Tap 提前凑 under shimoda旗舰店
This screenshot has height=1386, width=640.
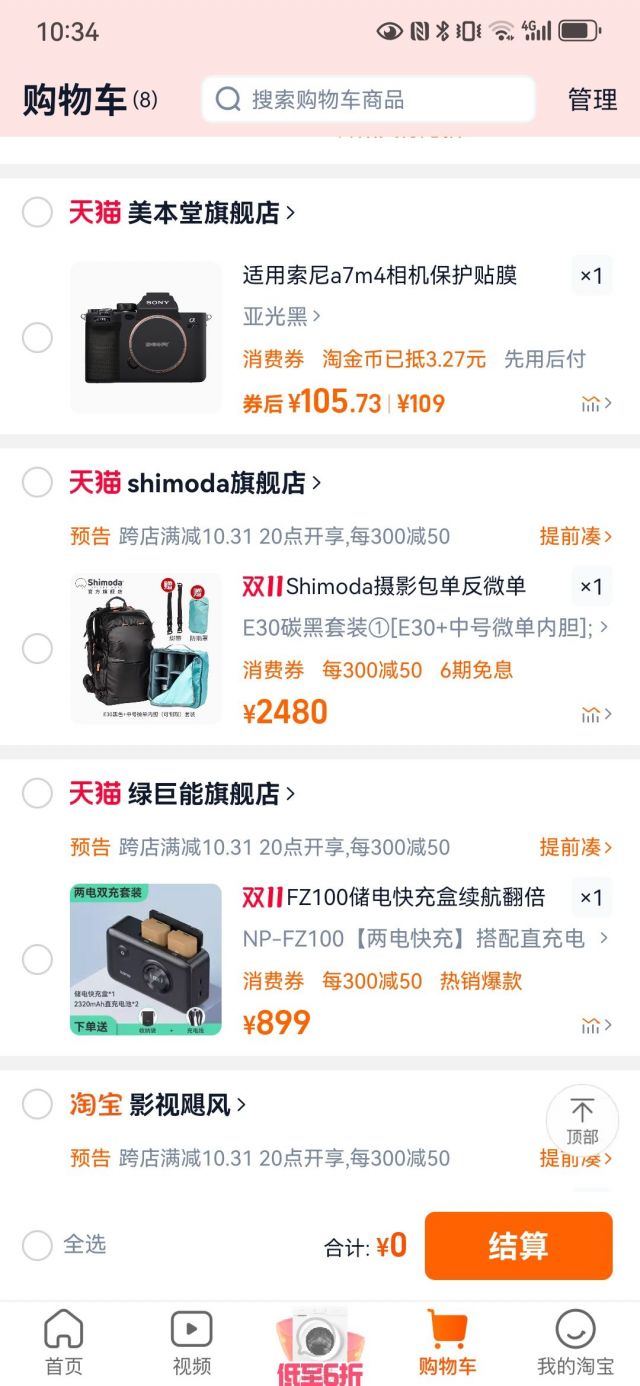[576, 536]
